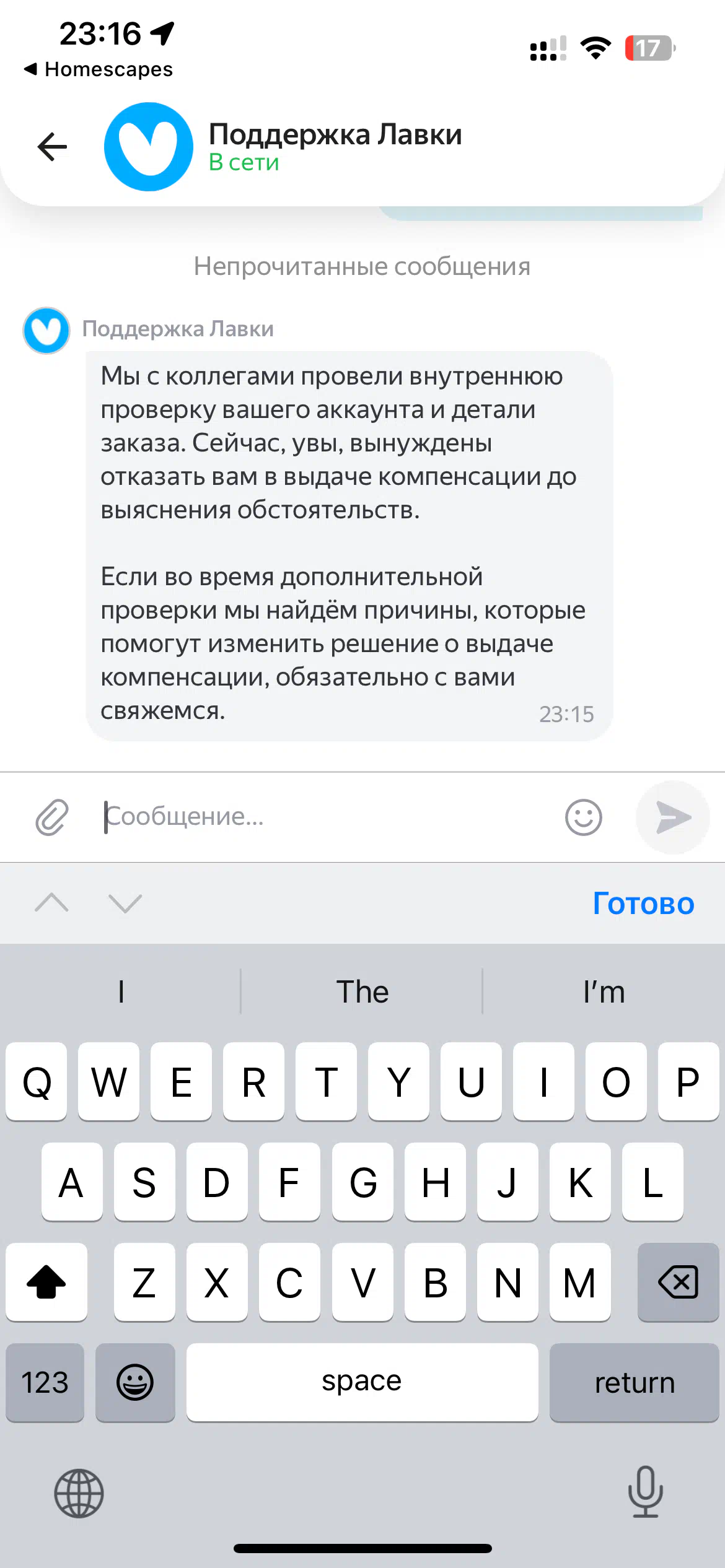The height and width of the screenshot is (1568, 725).
Task: Open the emoji picker in the message bar
Action: pos(583,817)
